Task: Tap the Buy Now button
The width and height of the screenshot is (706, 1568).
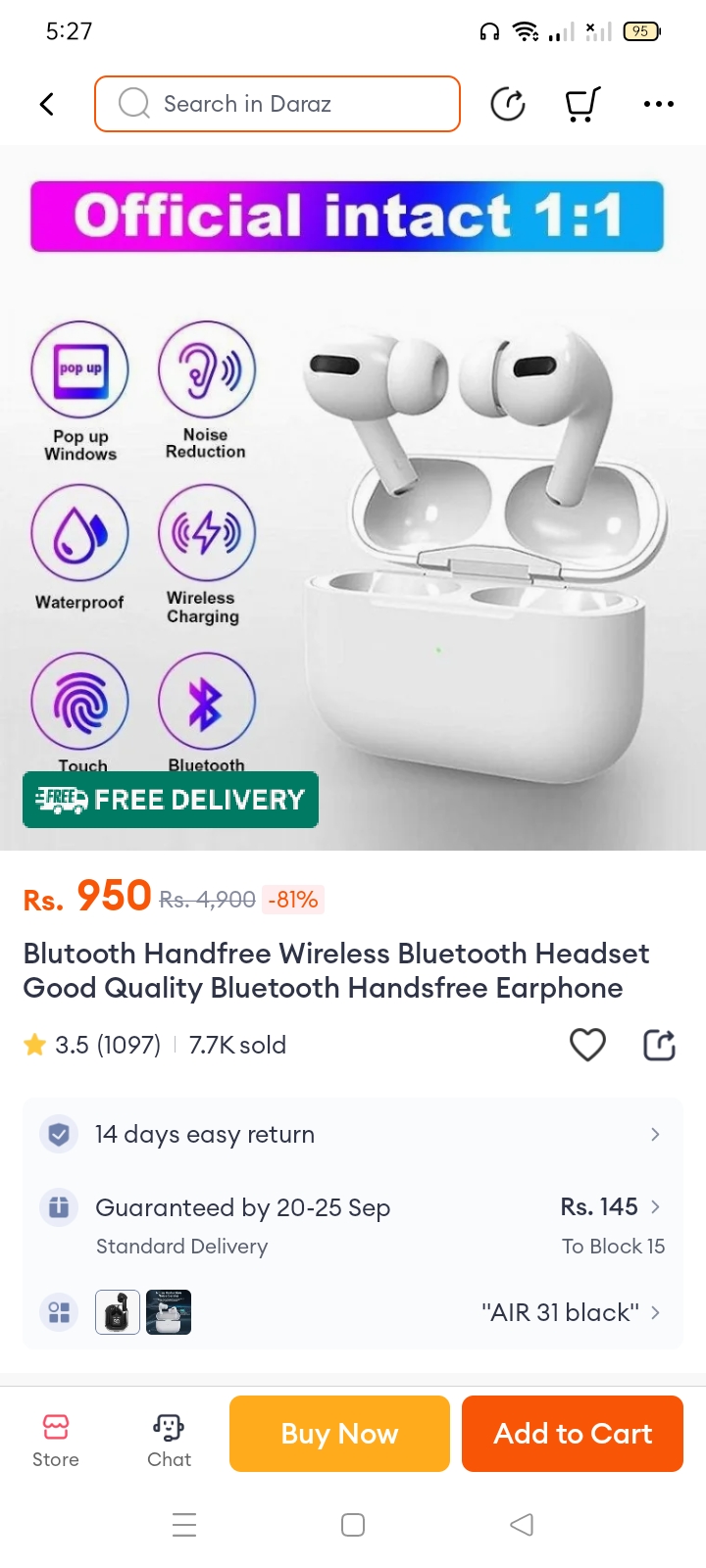Action: pyautogui.click(x=339, y=1434)
